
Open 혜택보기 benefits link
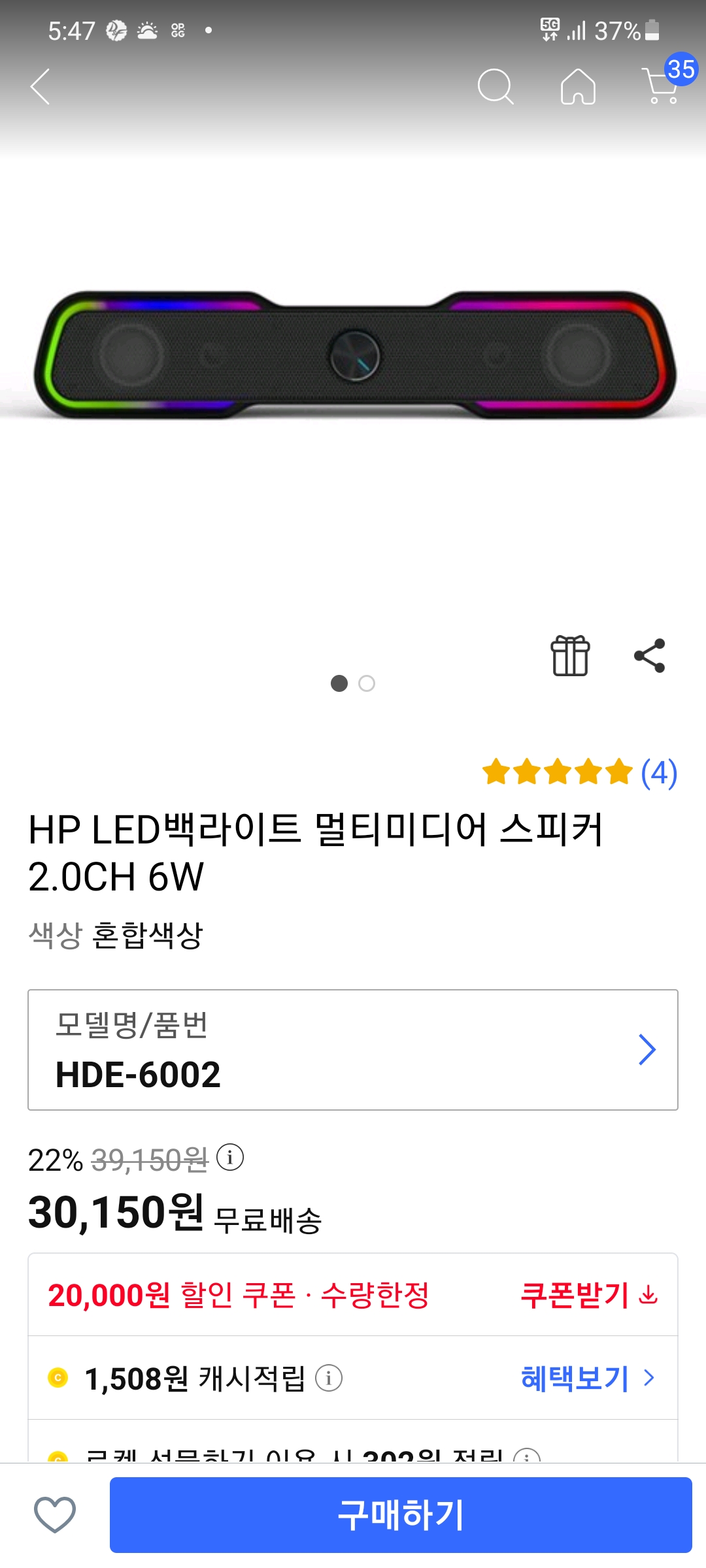tap(588, 1379)
